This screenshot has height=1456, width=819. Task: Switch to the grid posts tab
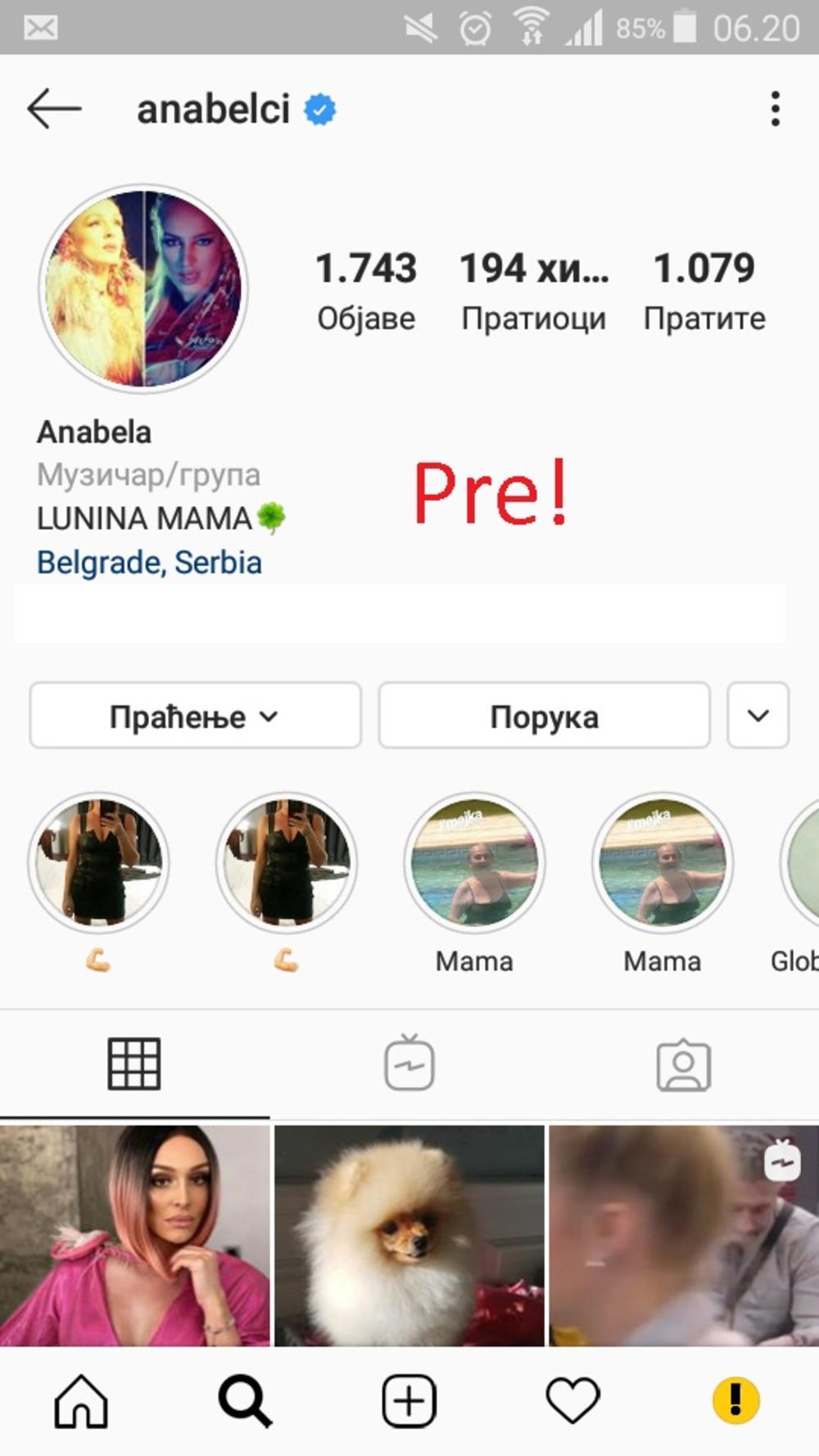tap(134, 1064)
